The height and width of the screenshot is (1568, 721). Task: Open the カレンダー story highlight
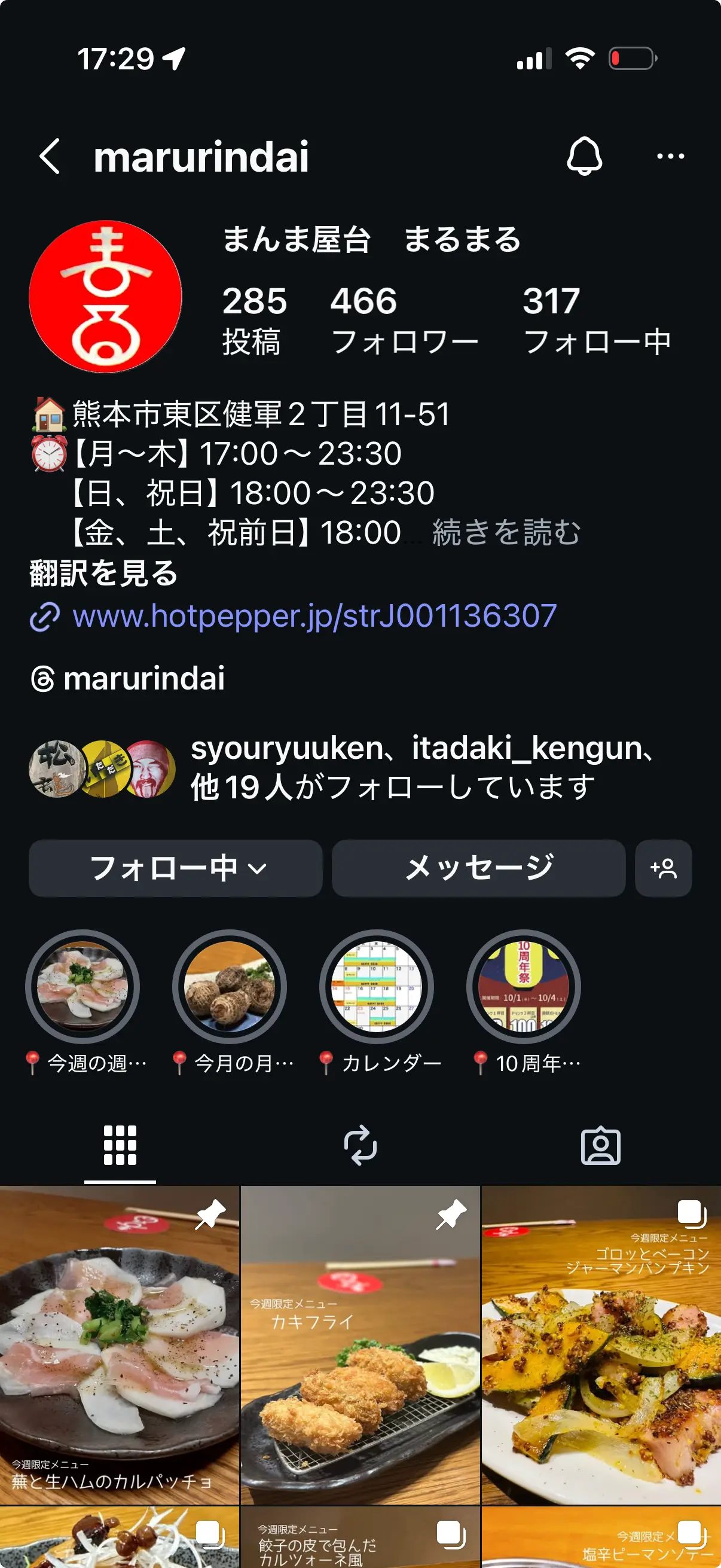(x=377, y=987)
